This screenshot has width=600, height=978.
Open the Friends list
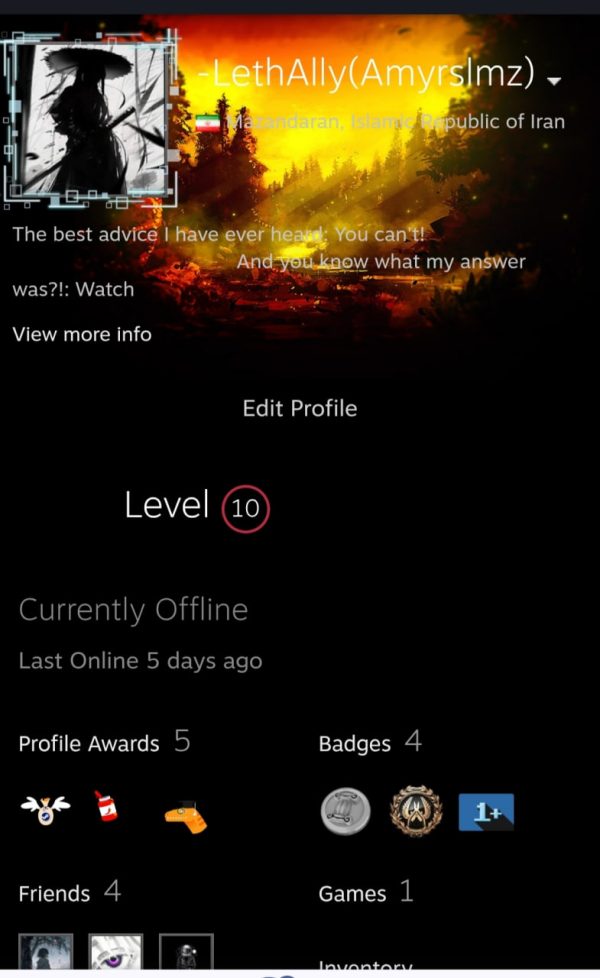[x=54, y=894]
